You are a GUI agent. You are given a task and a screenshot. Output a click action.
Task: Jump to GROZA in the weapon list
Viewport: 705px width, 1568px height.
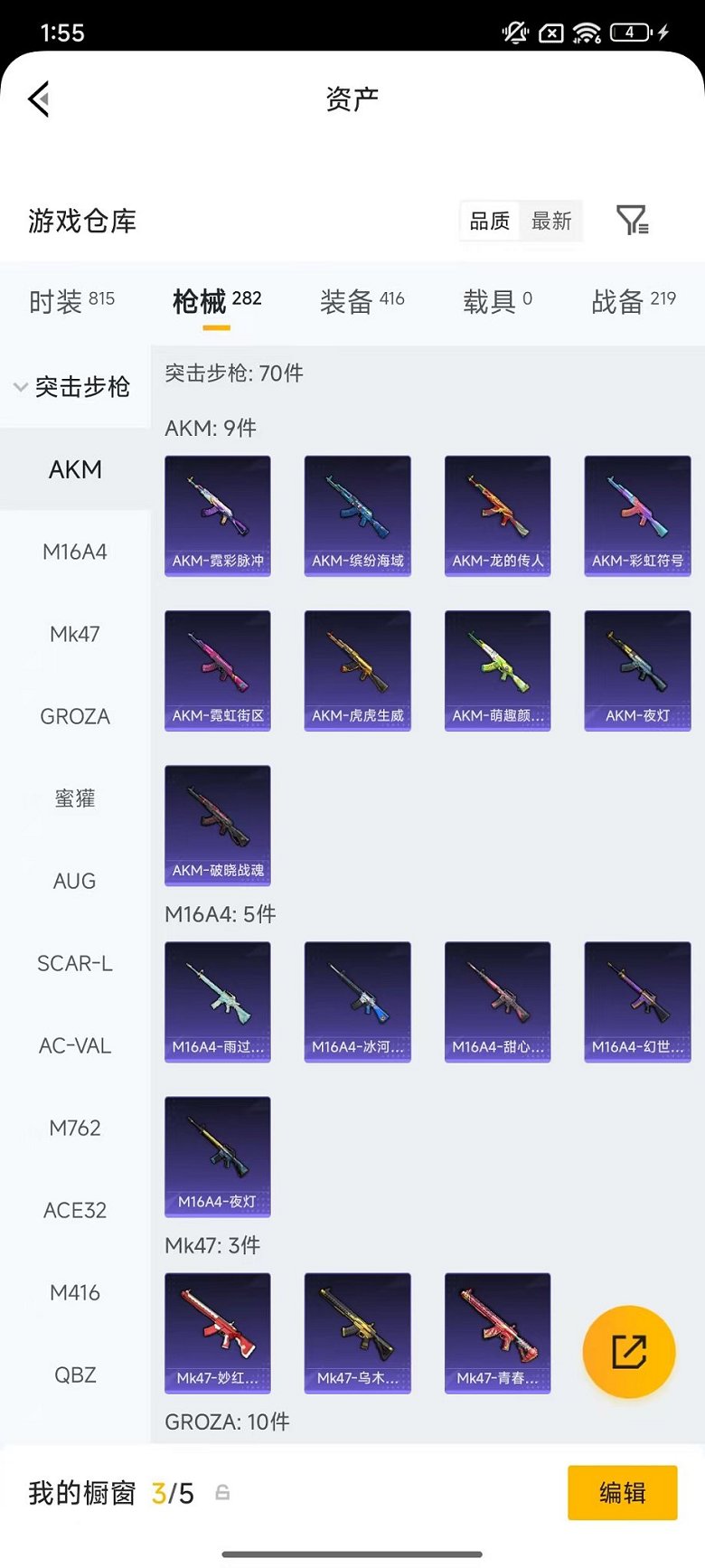[x=75, y=716]
